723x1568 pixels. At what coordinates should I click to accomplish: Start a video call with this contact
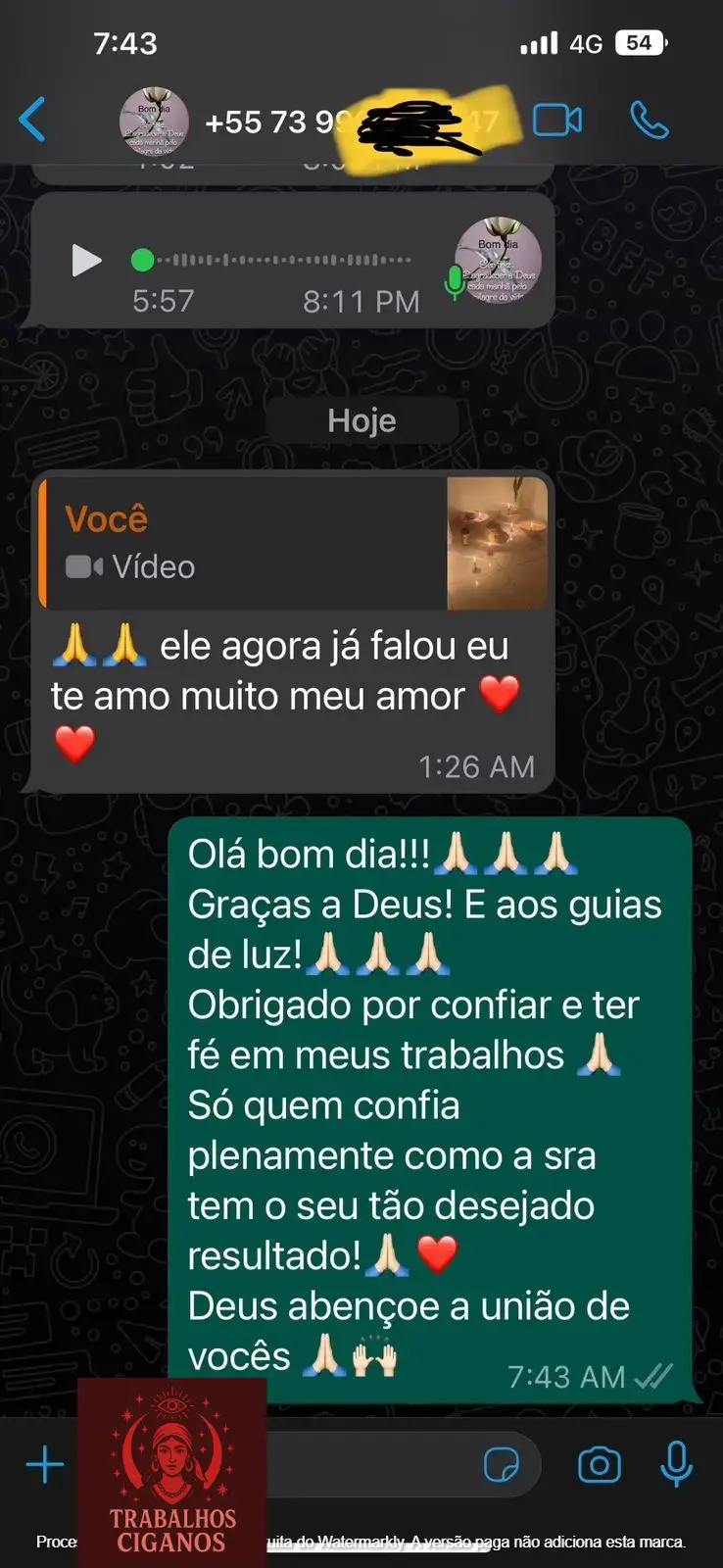click(x=556, y=121)
